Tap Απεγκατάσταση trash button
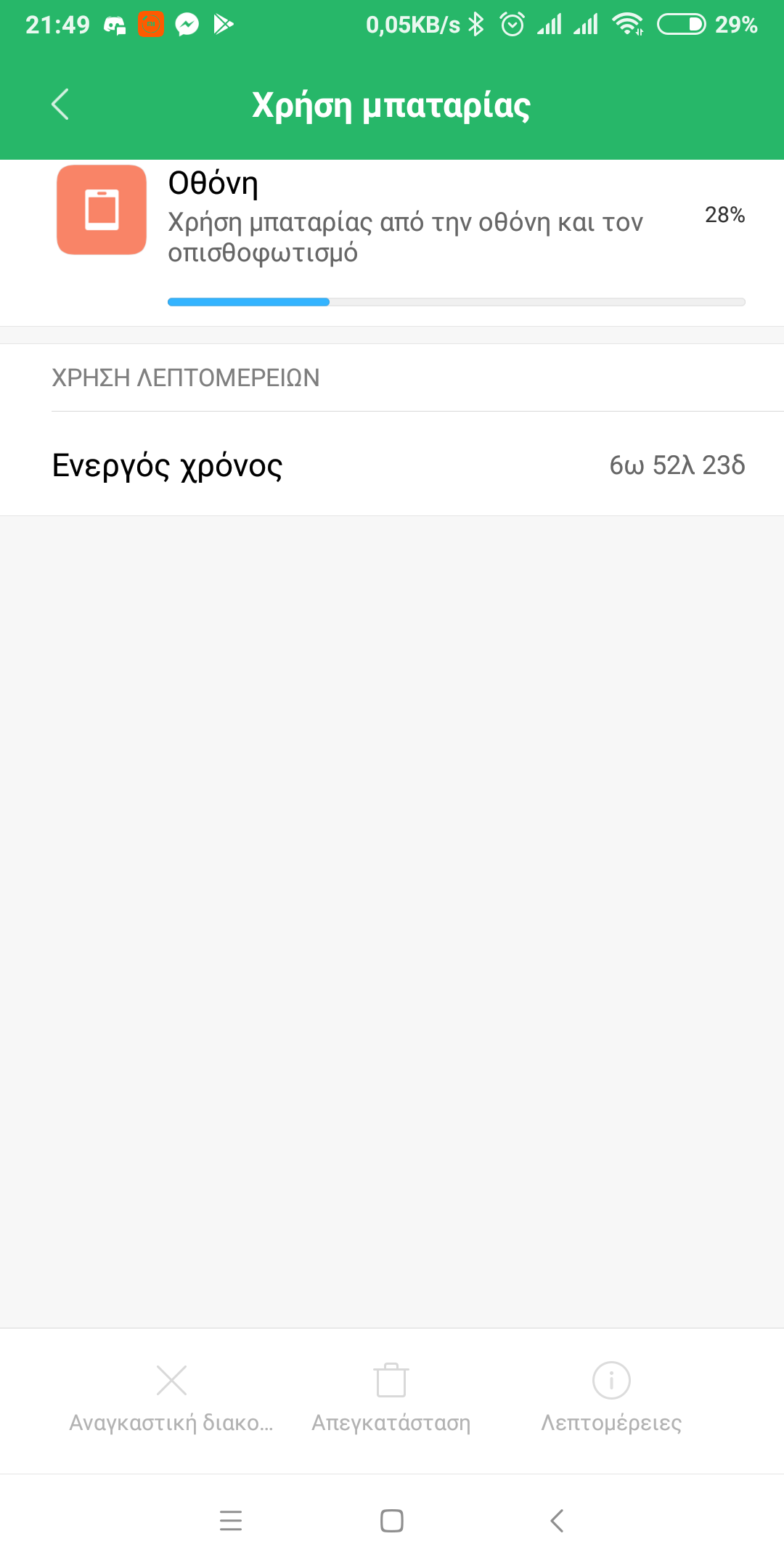784x1568 pixels. tap(391, 1397)
